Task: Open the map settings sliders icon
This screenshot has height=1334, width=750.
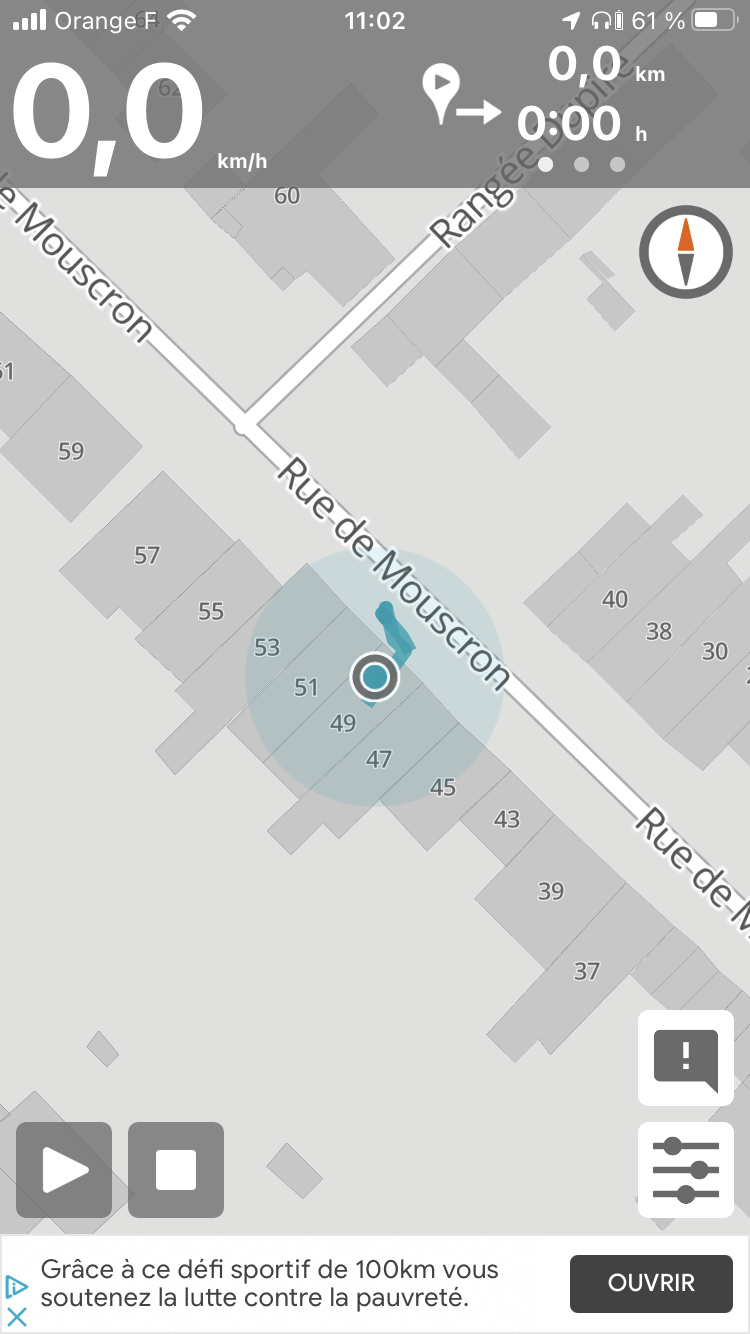Action: click(686, 1170)
